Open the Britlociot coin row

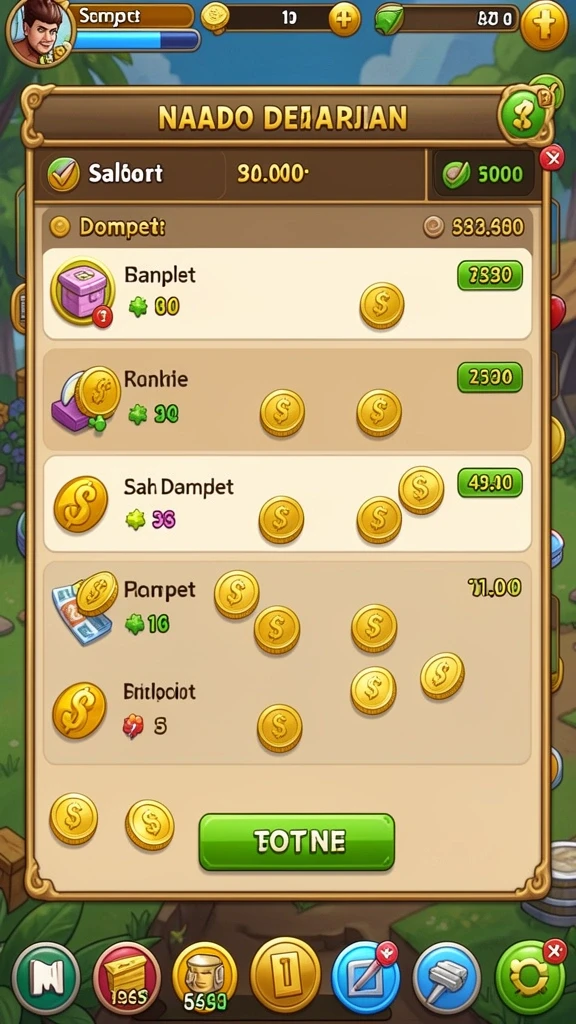287,710
